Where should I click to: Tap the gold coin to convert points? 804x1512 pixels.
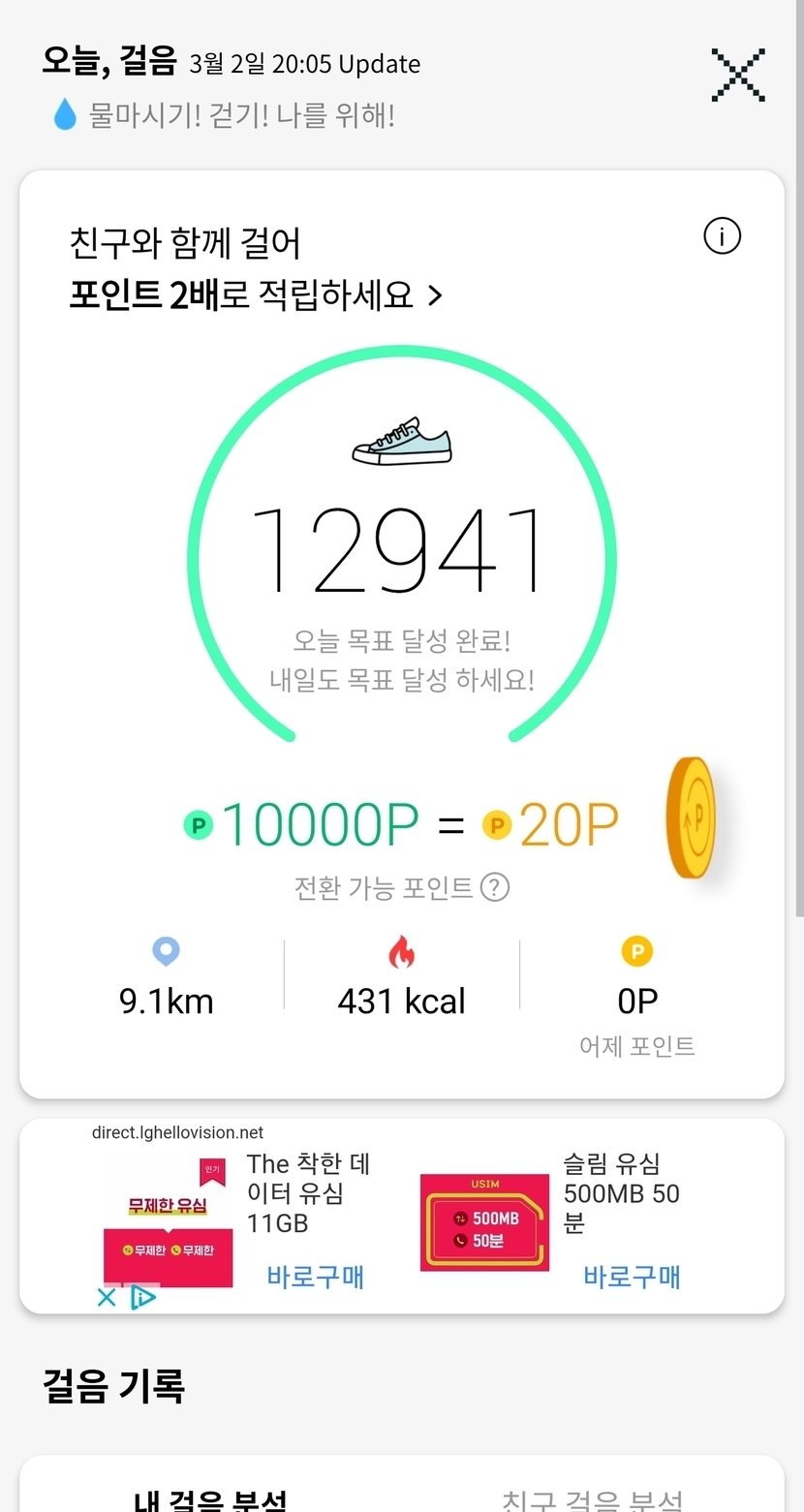tap(692, 818)
